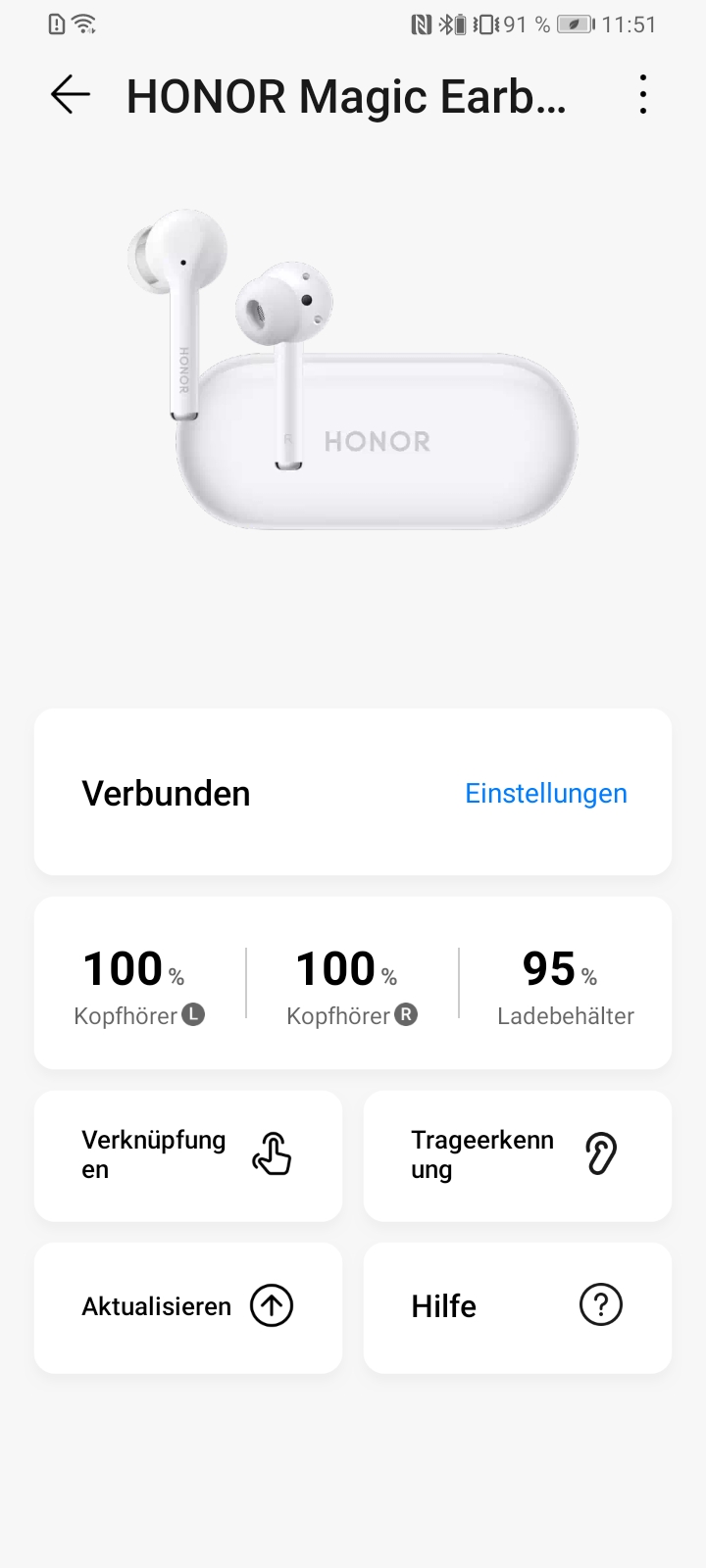
Task: Tap the Trageerkennung ear icon
Action: coord(601,1154)
